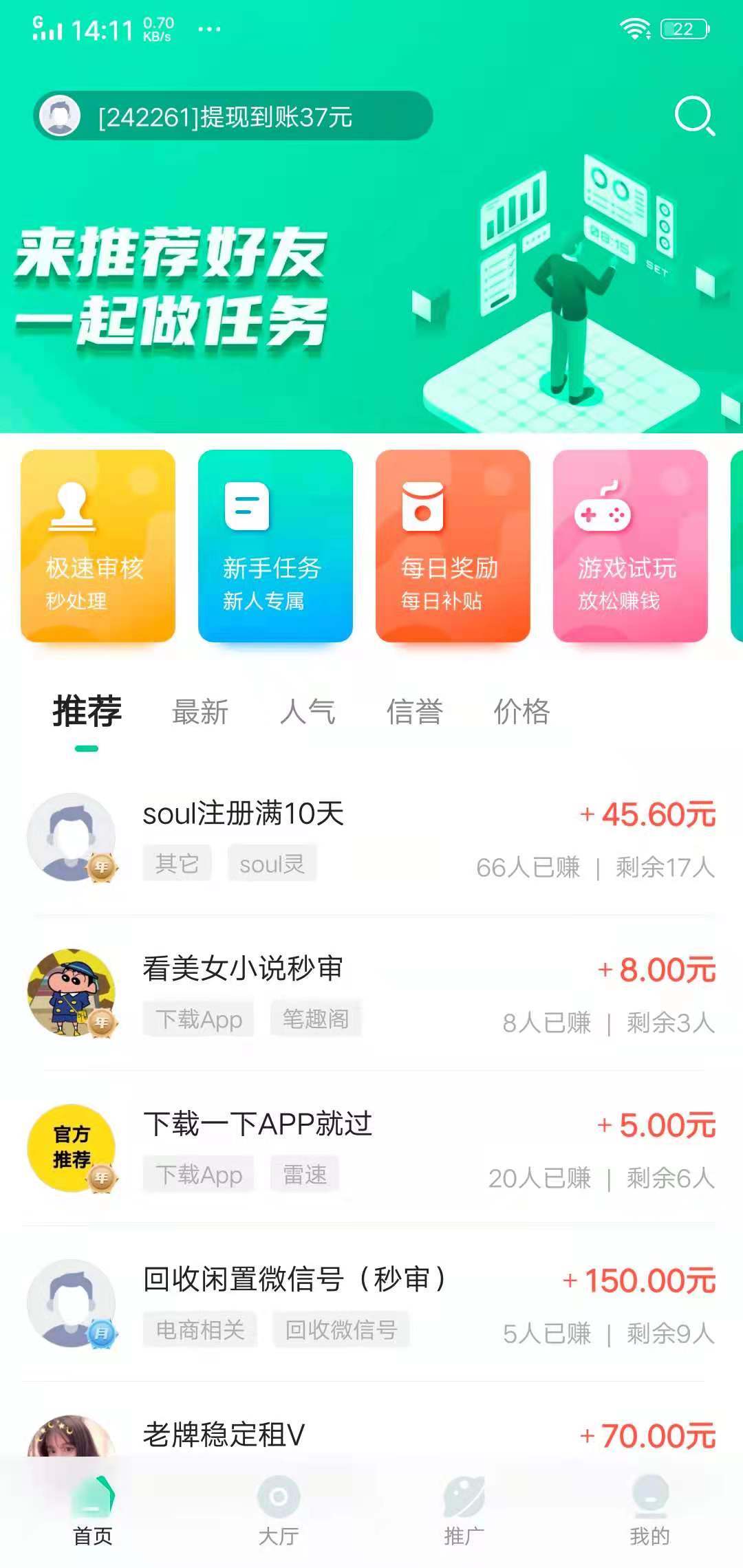Viewport: 743px width, 1568px height.
Task: Open the 看美女小说秒审 task
Action: 371,990
